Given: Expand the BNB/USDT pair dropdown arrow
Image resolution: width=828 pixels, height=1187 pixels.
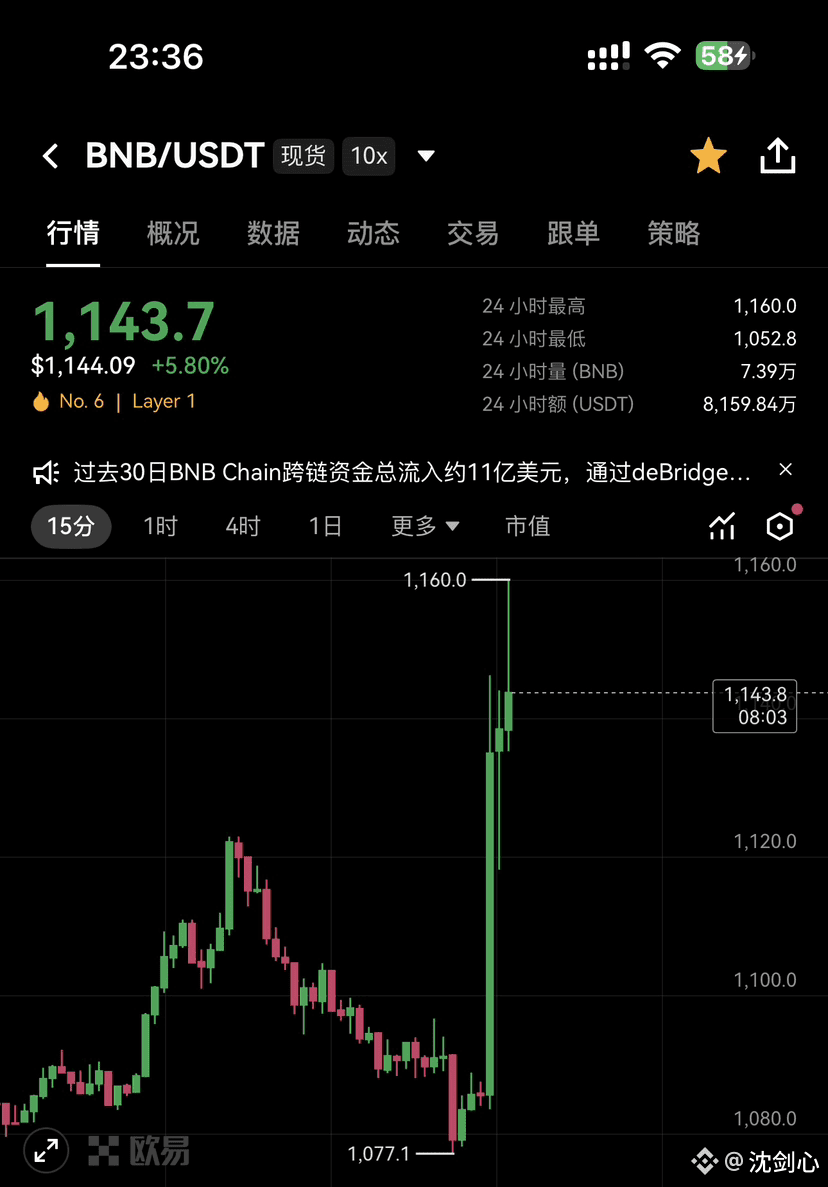Looking at the screenshot, I should pos(426,156).
